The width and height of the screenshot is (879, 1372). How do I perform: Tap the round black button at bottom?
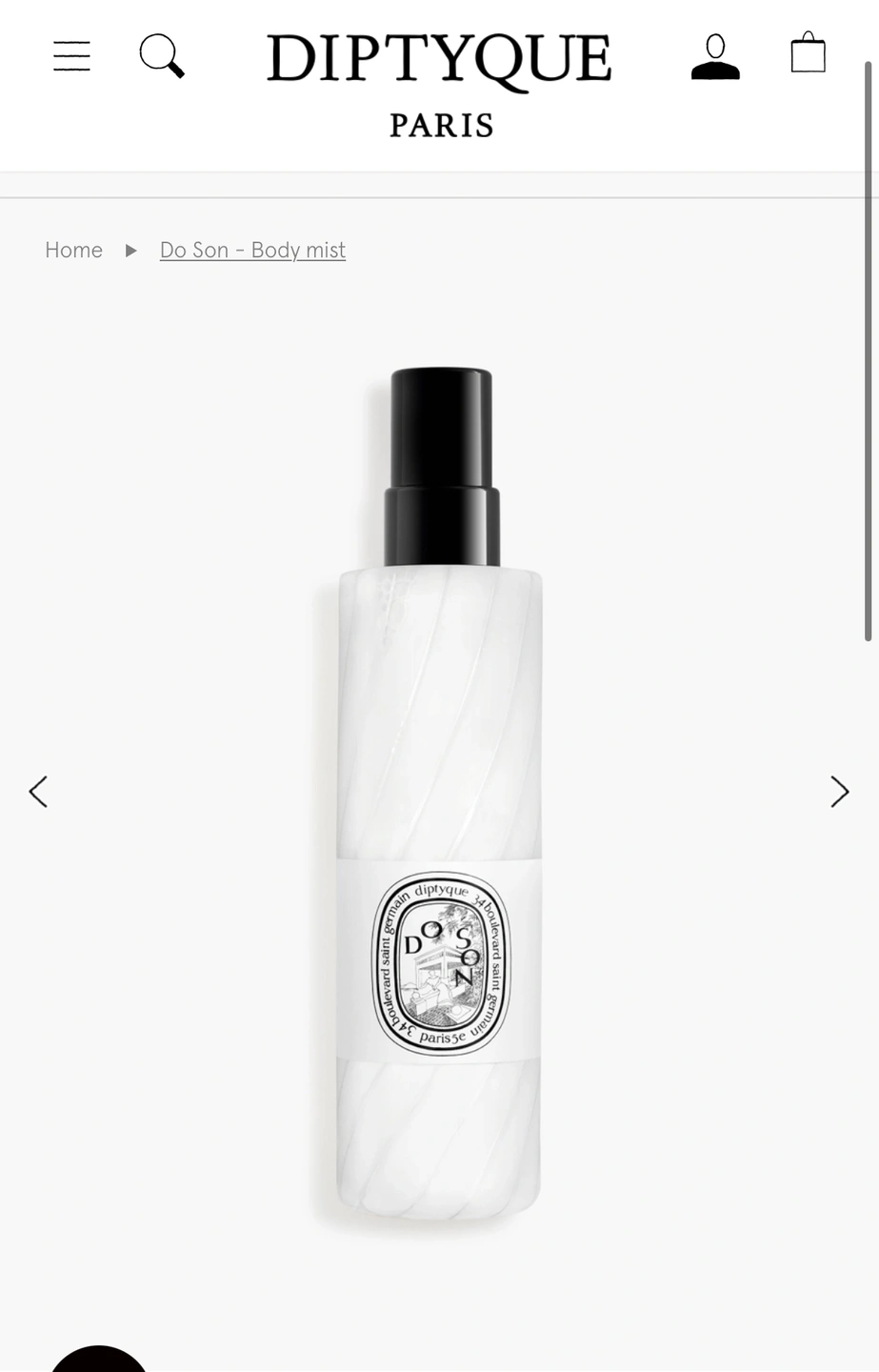[x=98, y=1361]
